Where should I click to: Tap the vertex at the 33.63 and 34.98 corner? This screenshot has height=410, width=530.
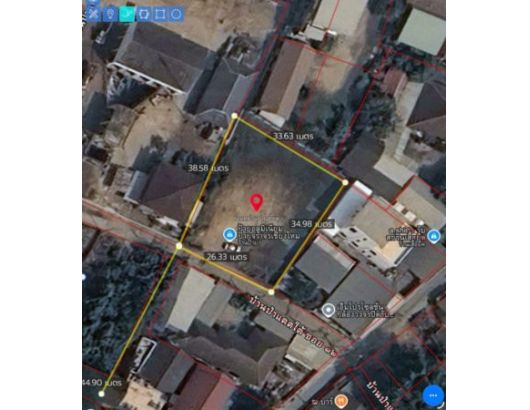pos(345,183)
